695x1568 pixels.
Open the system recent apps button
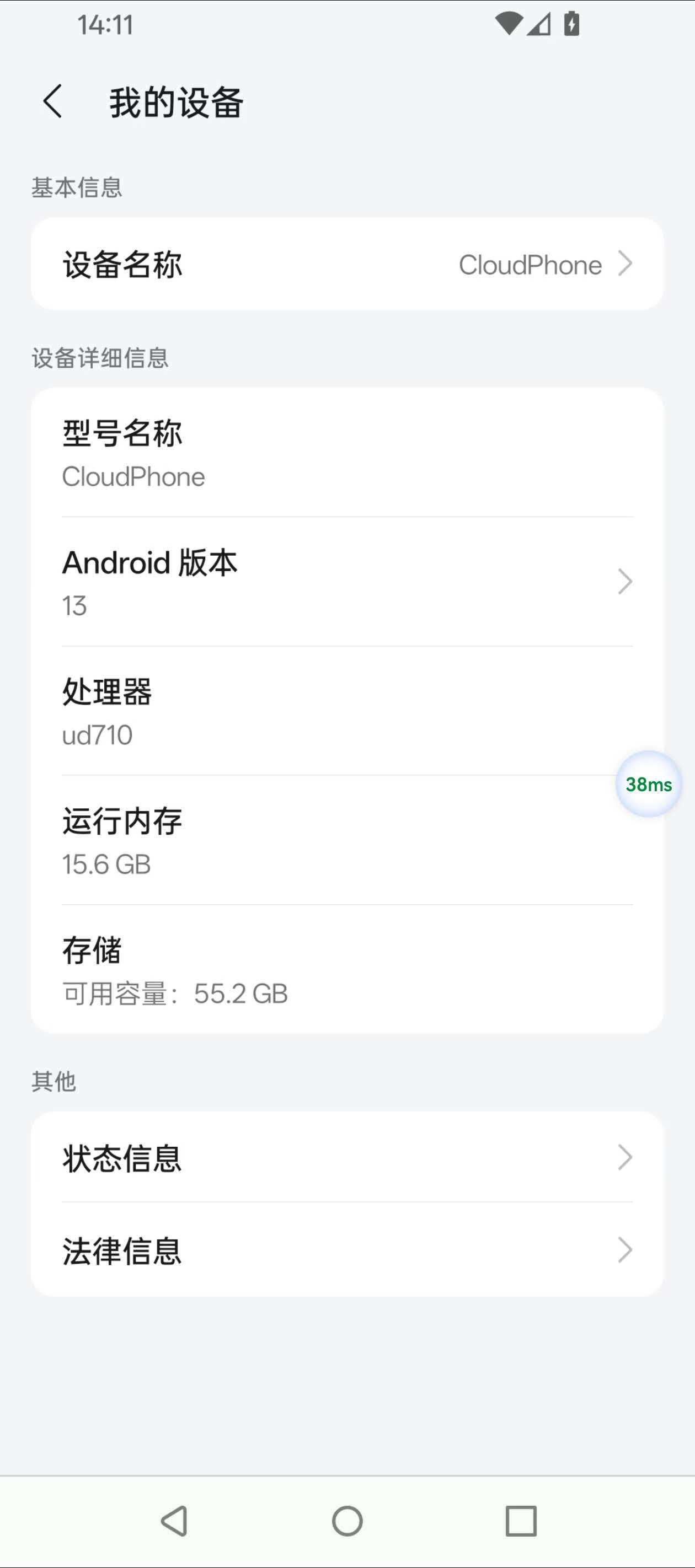click(x=521, y=1521)
